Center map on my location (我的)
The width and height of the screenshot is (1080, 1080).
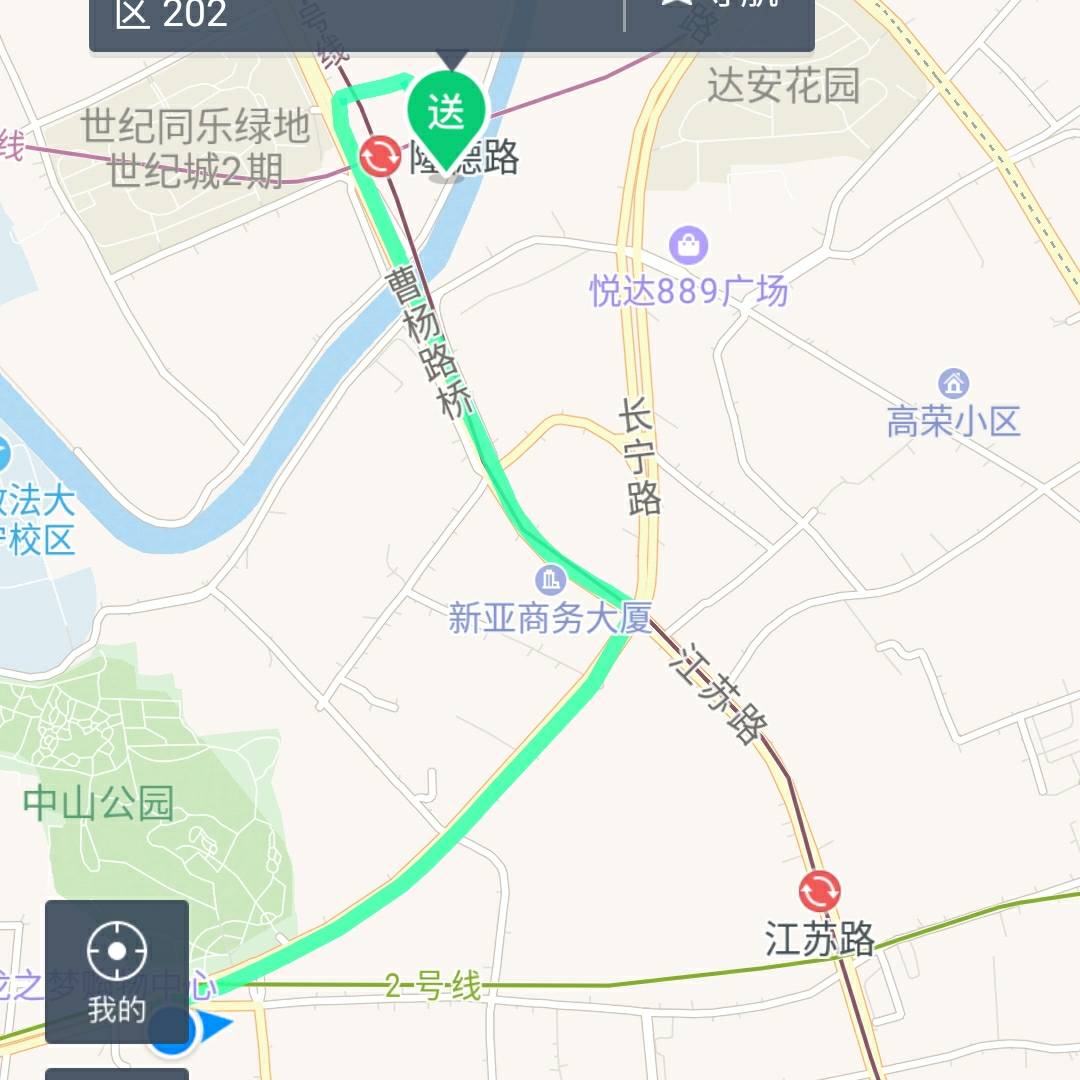click(117, 970)
